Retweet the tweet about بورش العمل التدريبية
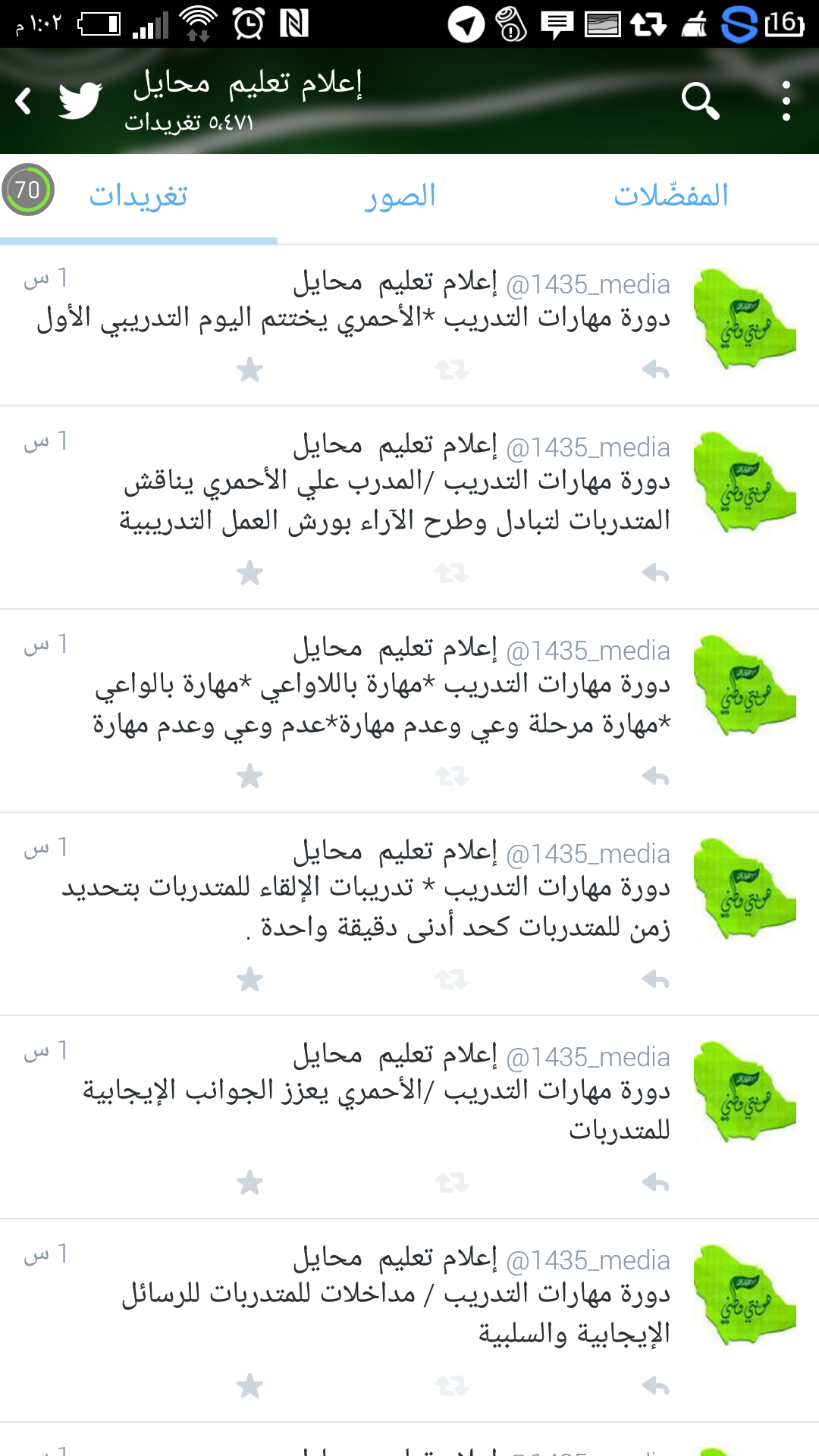This screenshot has width=819, height=1456. 452,573
